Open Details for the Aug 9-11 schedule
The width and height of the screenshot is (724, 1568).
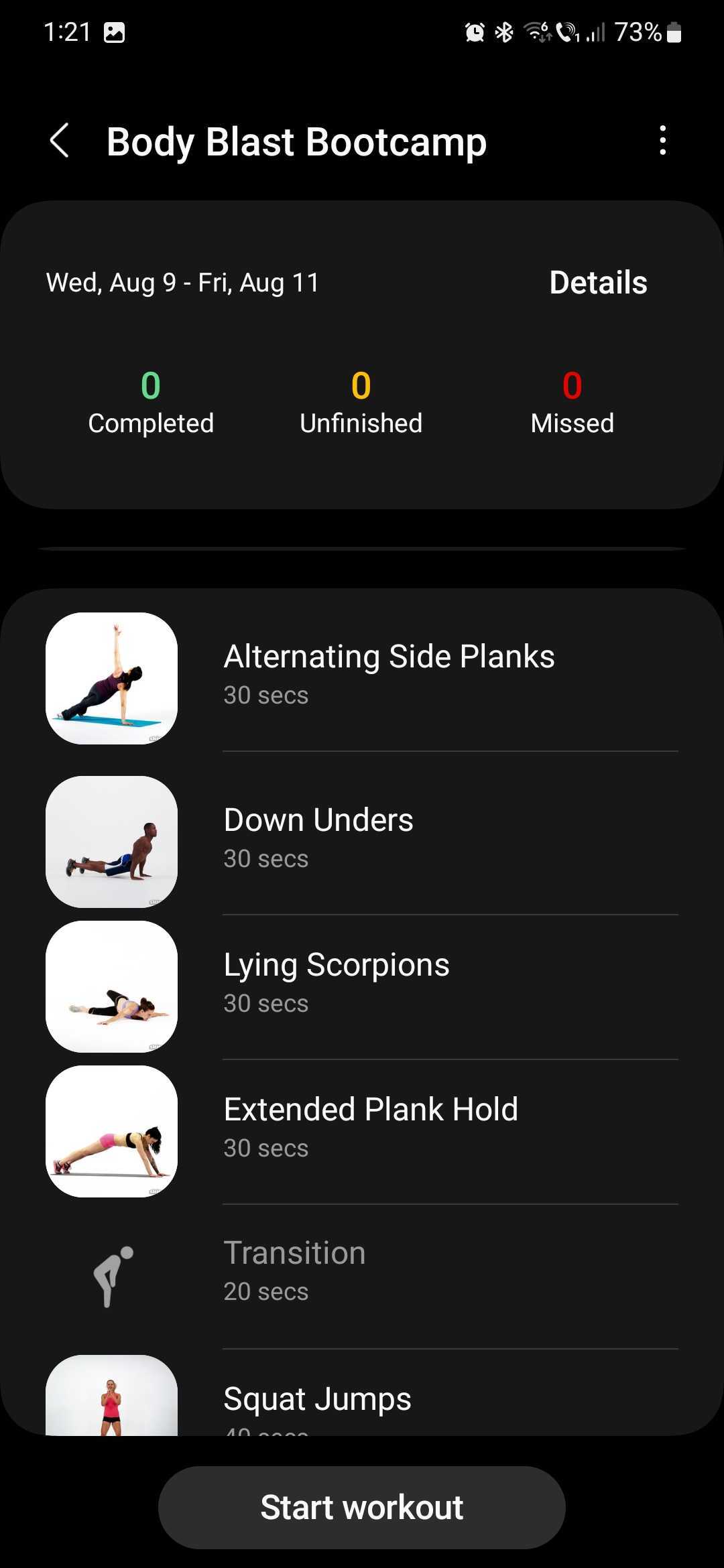coord(598,282)
